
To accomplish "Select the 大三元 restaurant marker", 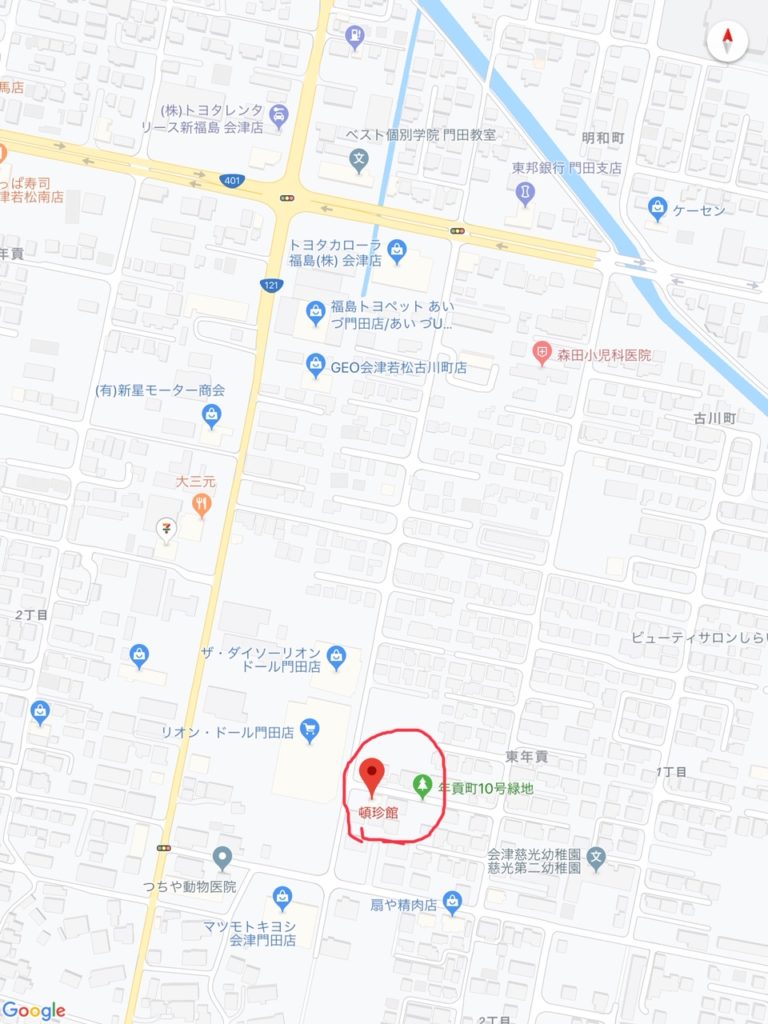I will point(202,506).
